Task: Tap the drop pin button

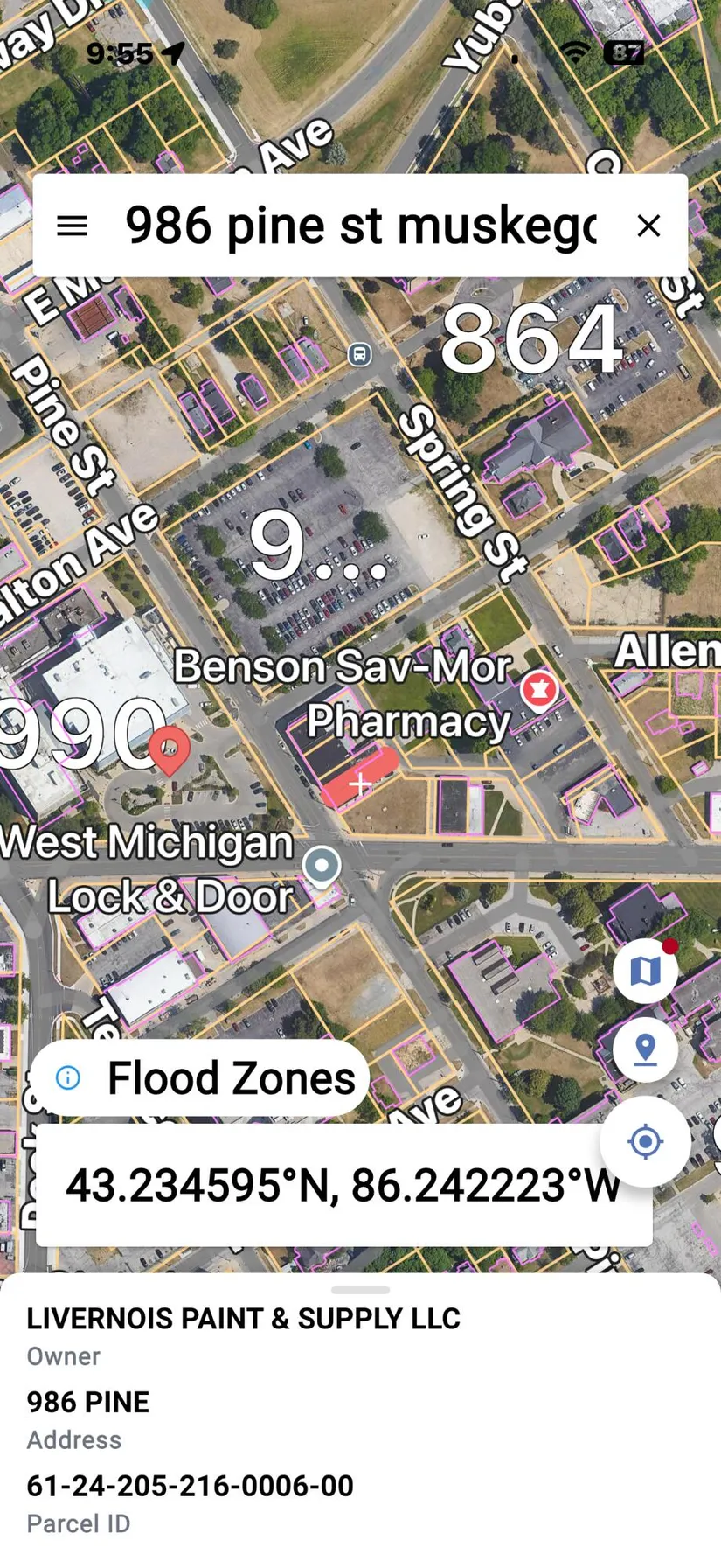Action: pos(645,1049)
